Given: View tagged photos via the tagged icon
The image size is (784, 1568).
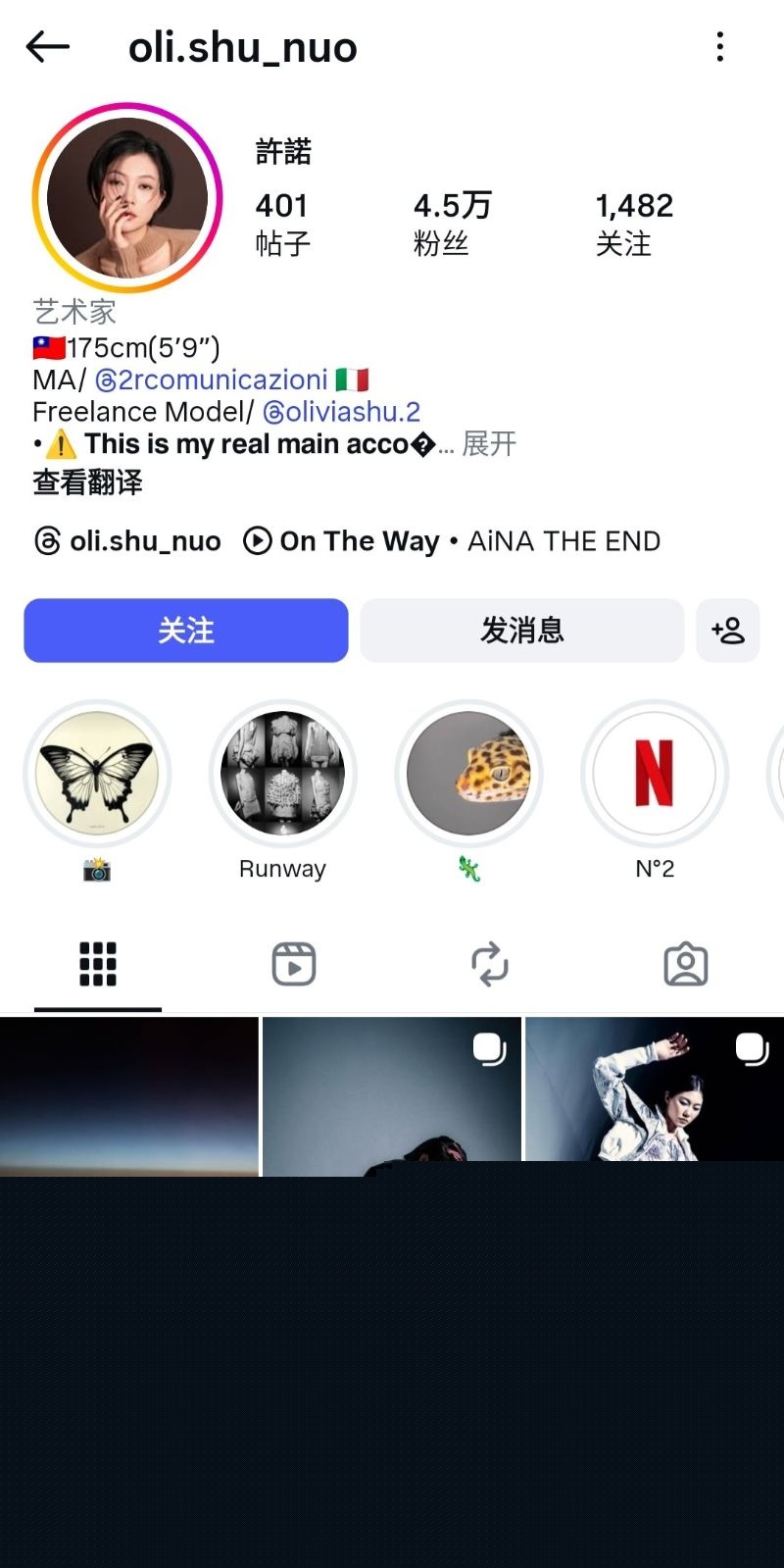Looking at the screenshot, I should (685, 964).
